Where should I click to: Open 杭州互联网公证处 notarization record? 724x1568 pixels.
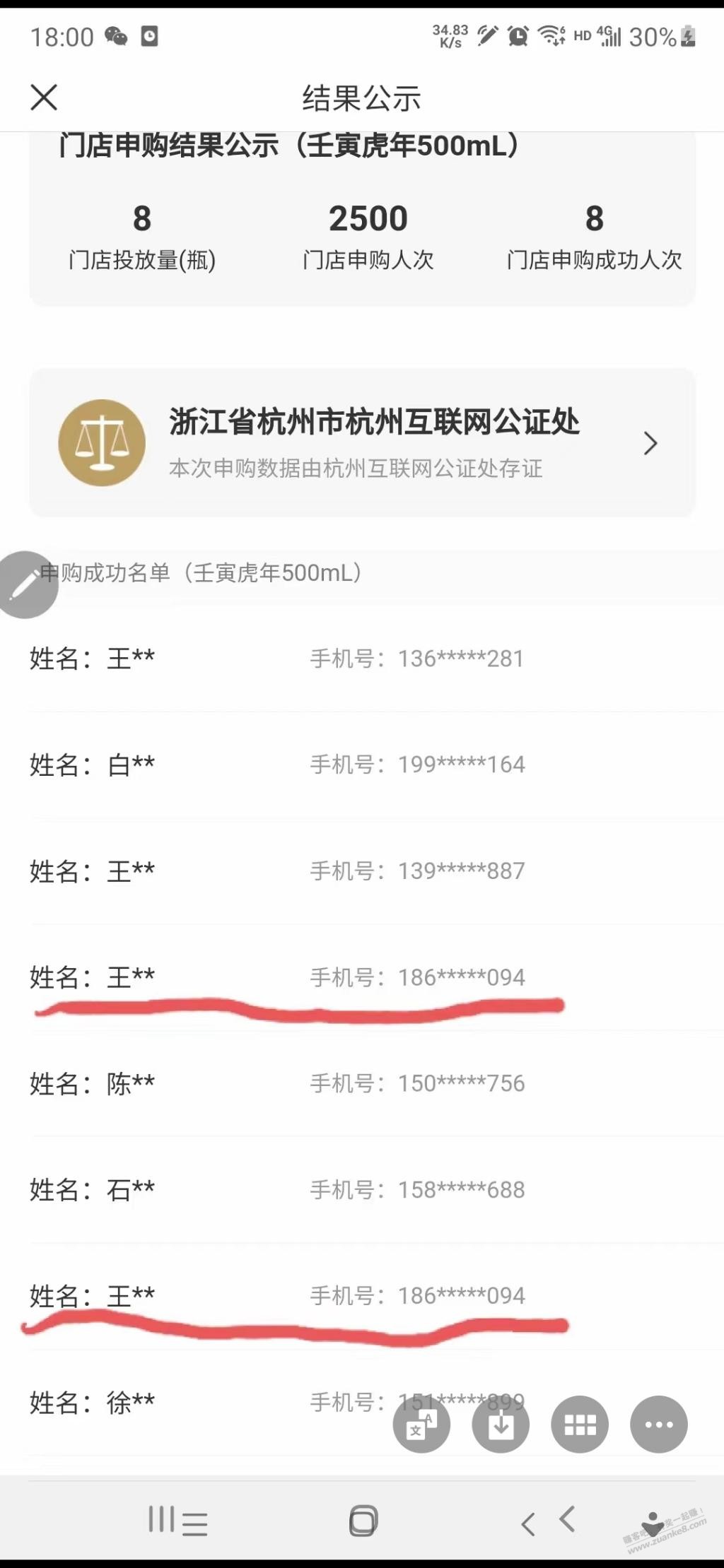pyautogui.click(x=373, y=424)
